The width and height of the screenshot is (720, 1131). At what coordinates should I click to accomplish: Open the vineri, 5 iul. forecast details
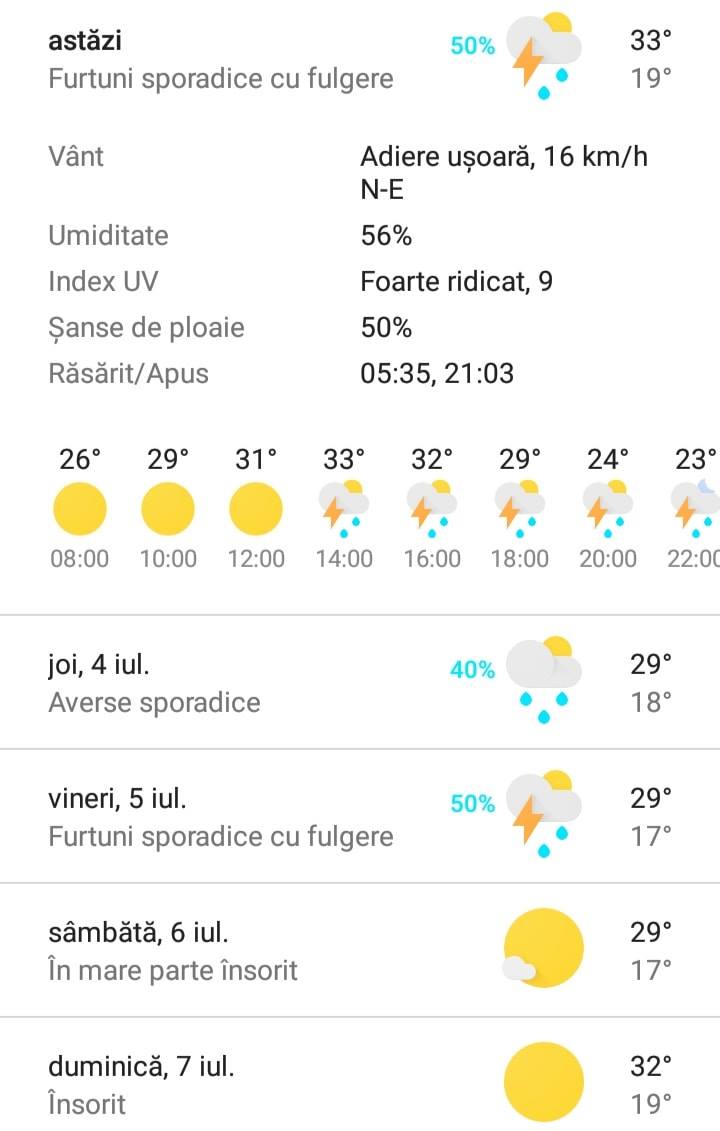tap(360, 817)
